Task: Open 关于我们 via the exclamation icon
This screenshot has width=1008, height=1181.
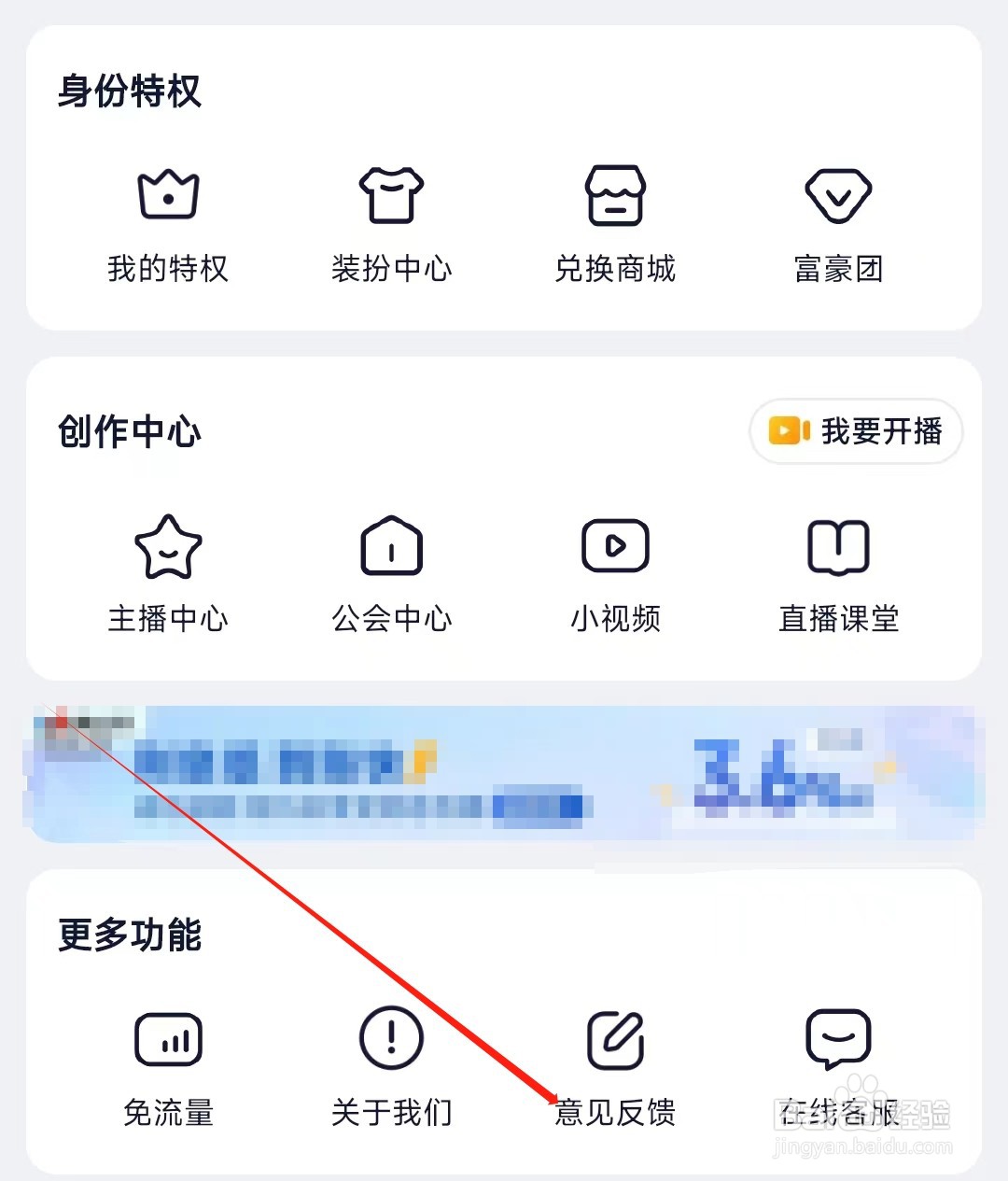Action: coord(391,1038)
